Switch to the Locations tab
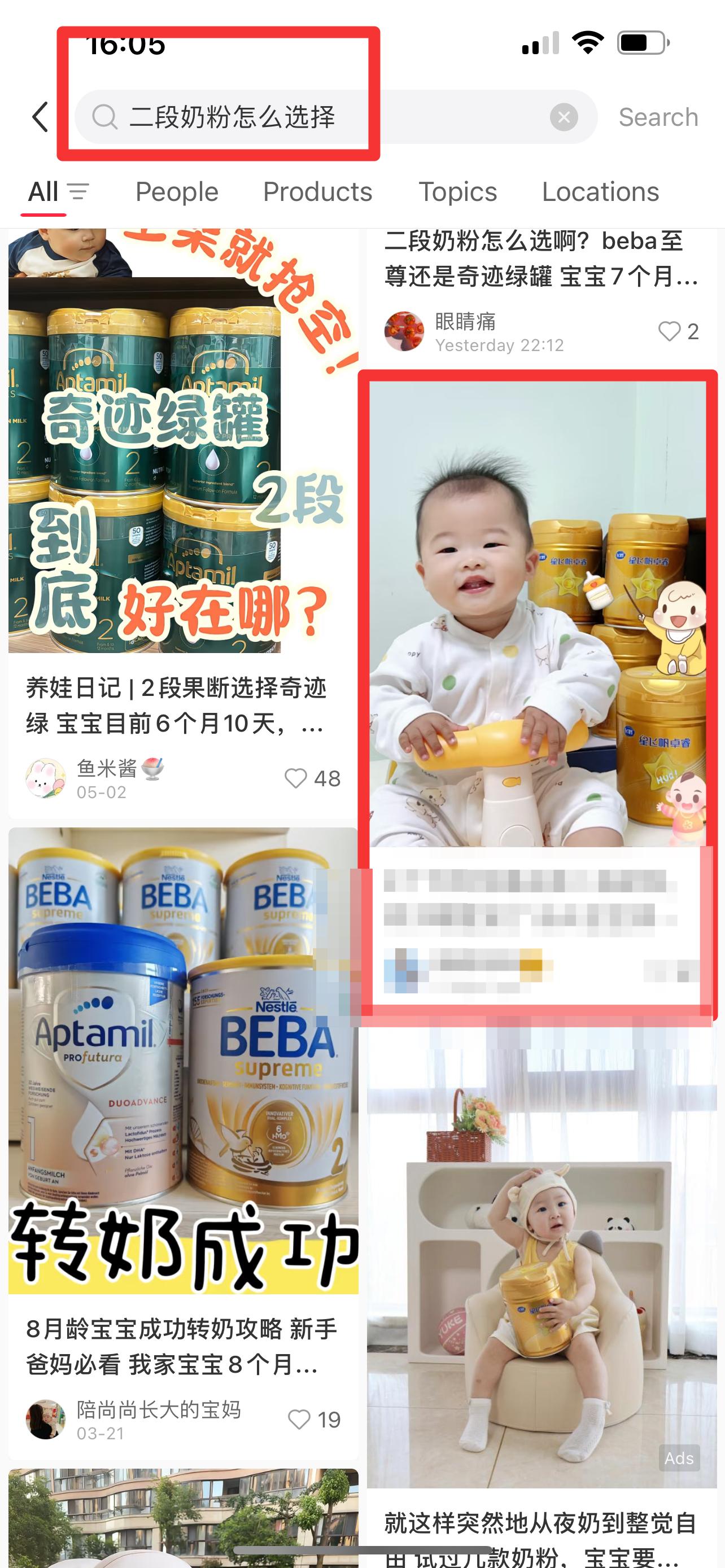 600,192
